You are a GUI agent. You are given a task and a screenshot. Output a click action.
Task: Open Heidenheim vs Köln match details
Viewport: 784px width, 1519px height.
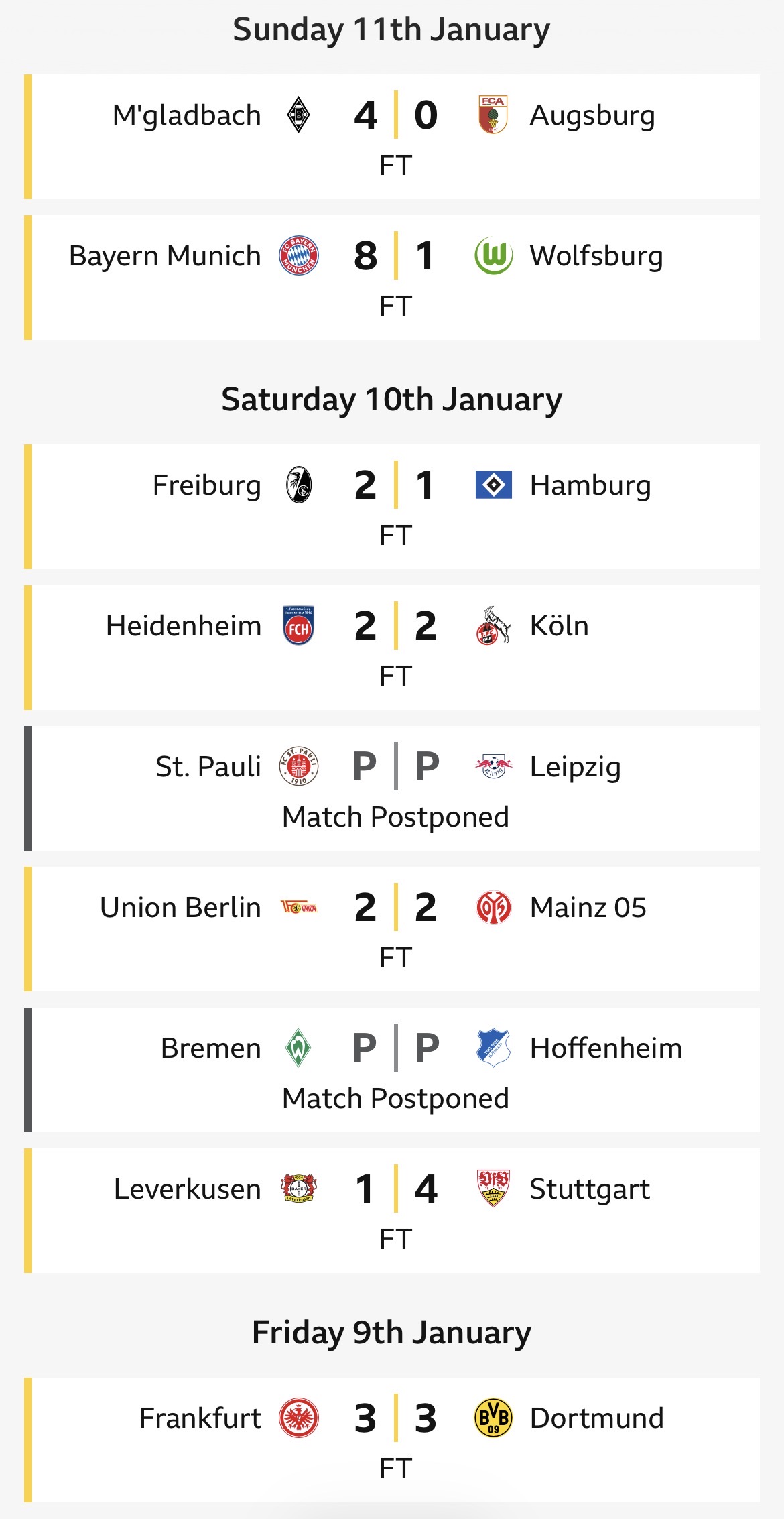[392, 648]
